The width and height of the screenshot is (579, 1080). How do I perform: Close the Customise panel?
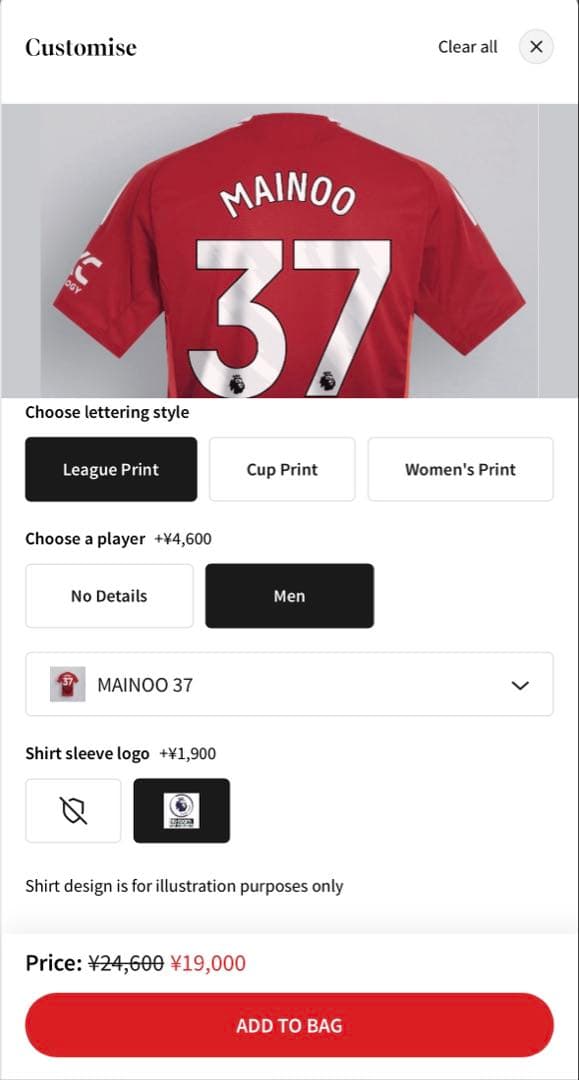(x=536, y=47)
